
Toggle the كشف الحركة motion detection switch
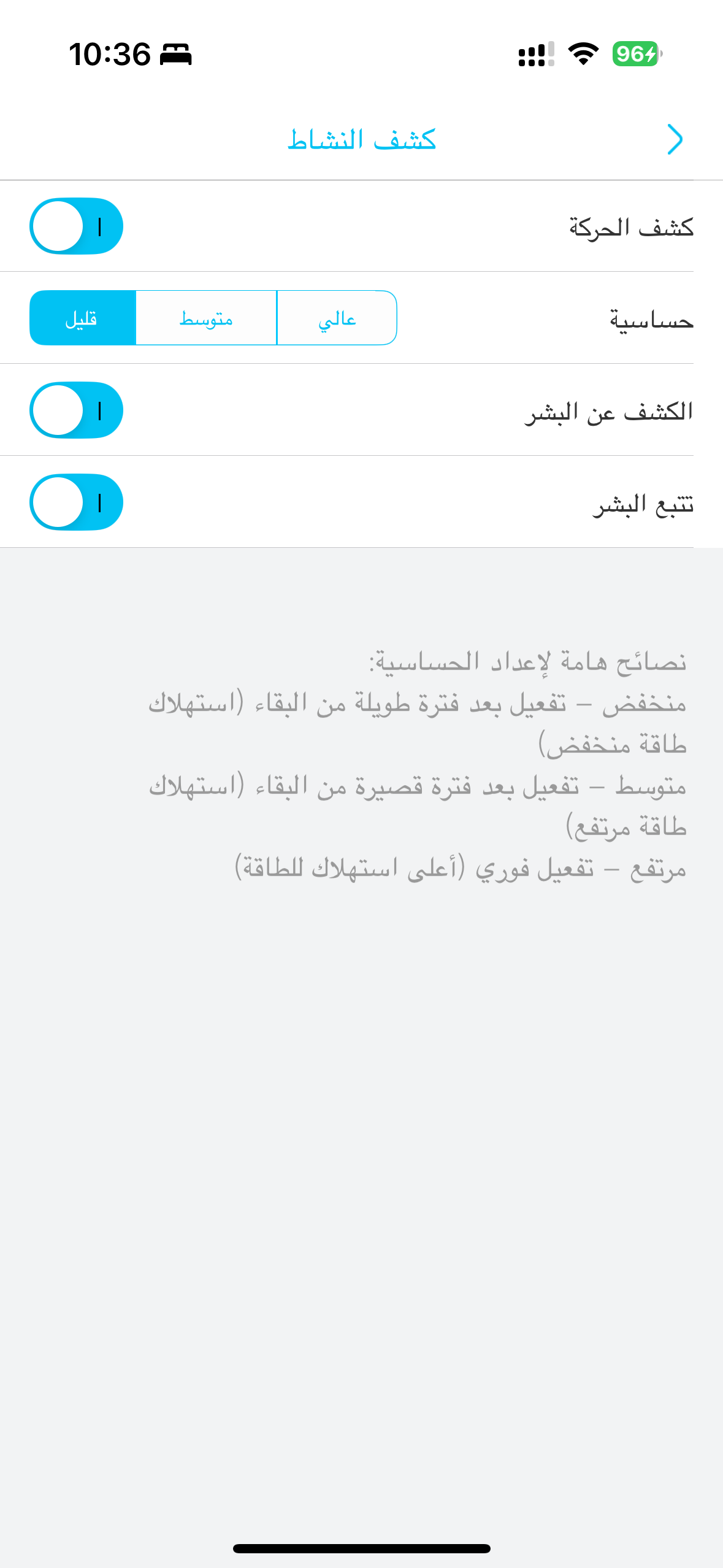pos(77,226)
